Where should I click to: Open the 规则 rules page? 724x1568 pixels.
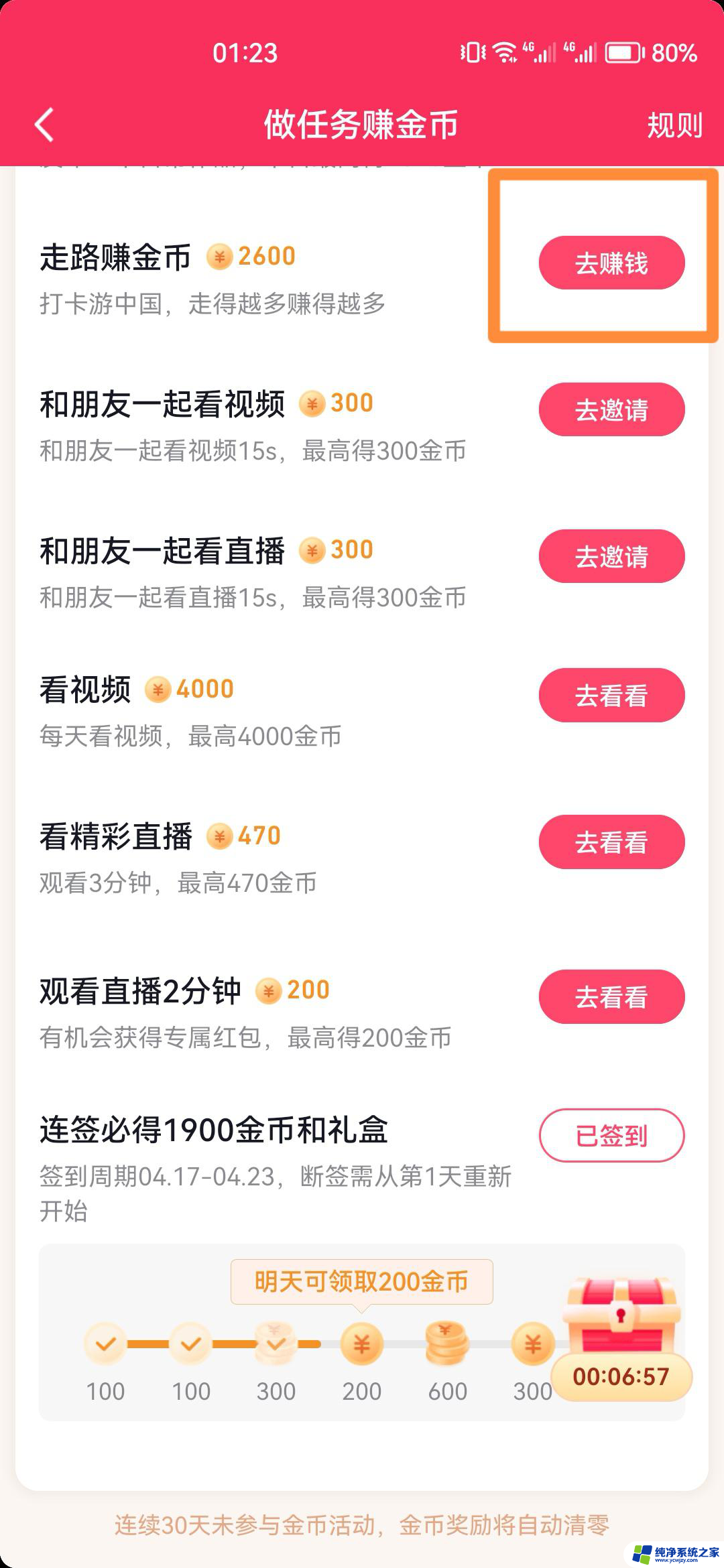(x=674, y=125)
